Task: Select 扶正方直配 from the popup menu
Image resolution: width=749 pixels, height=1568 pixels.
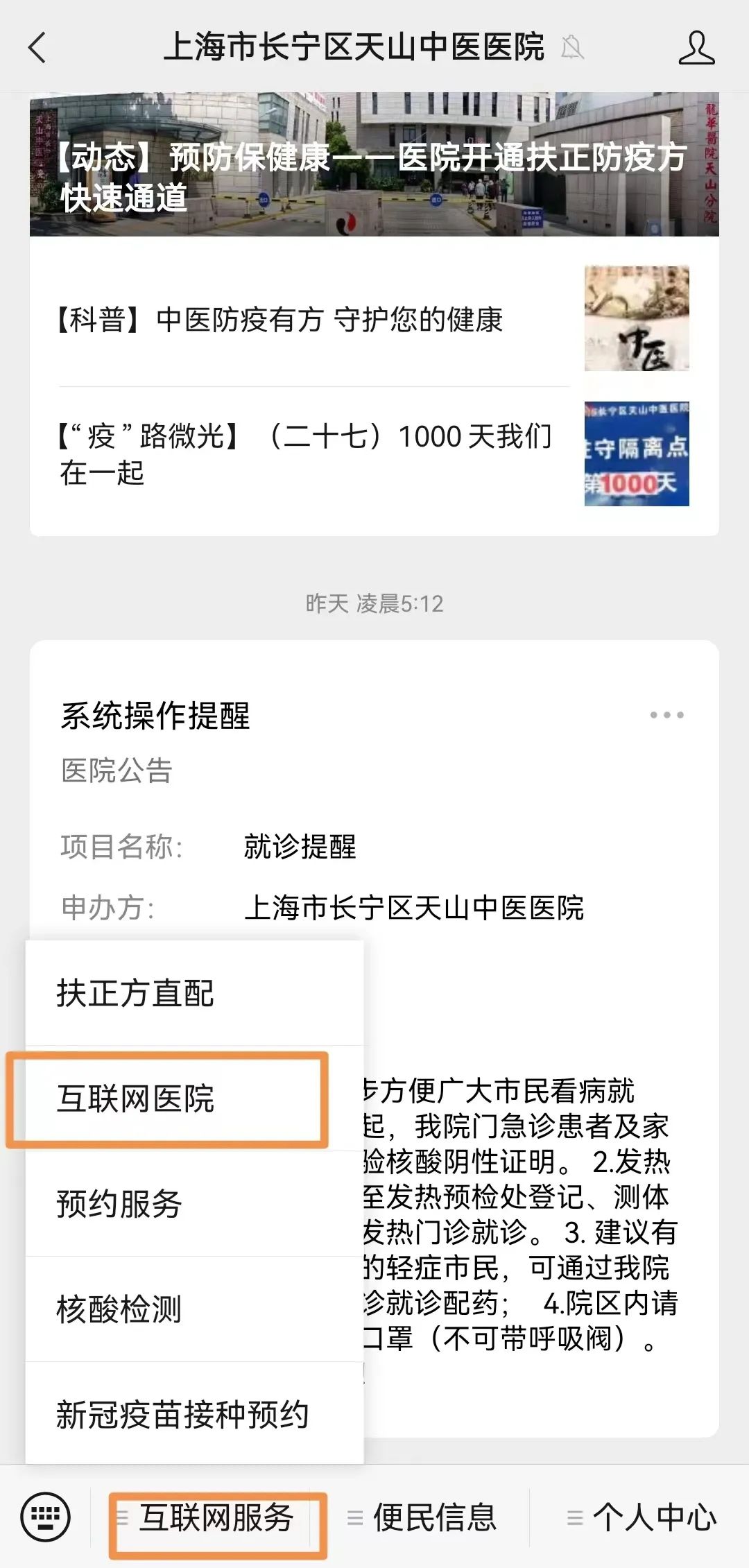Action: [x=135, y=993]
